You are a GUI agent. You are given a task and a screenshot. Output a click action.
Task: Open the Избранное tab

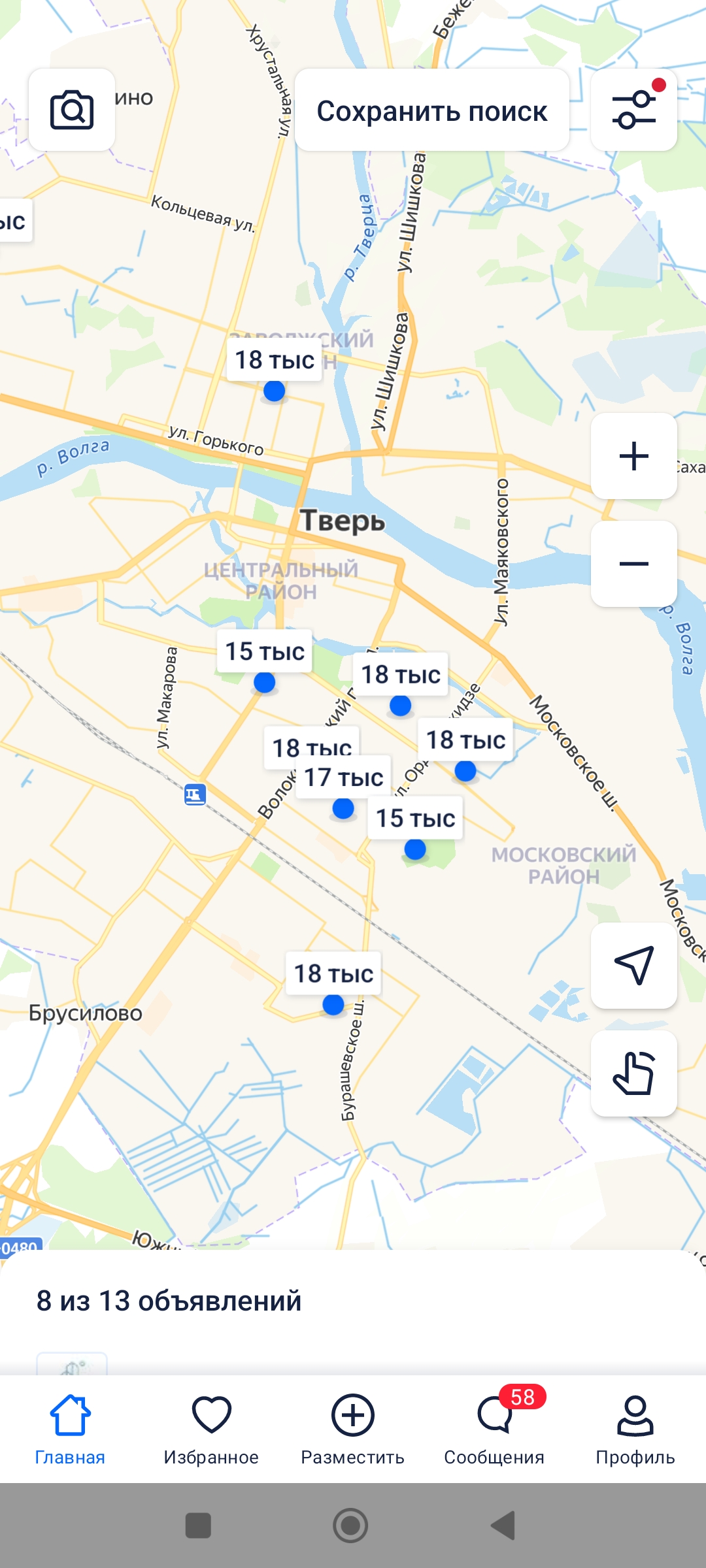click(x=211, y=1429)
